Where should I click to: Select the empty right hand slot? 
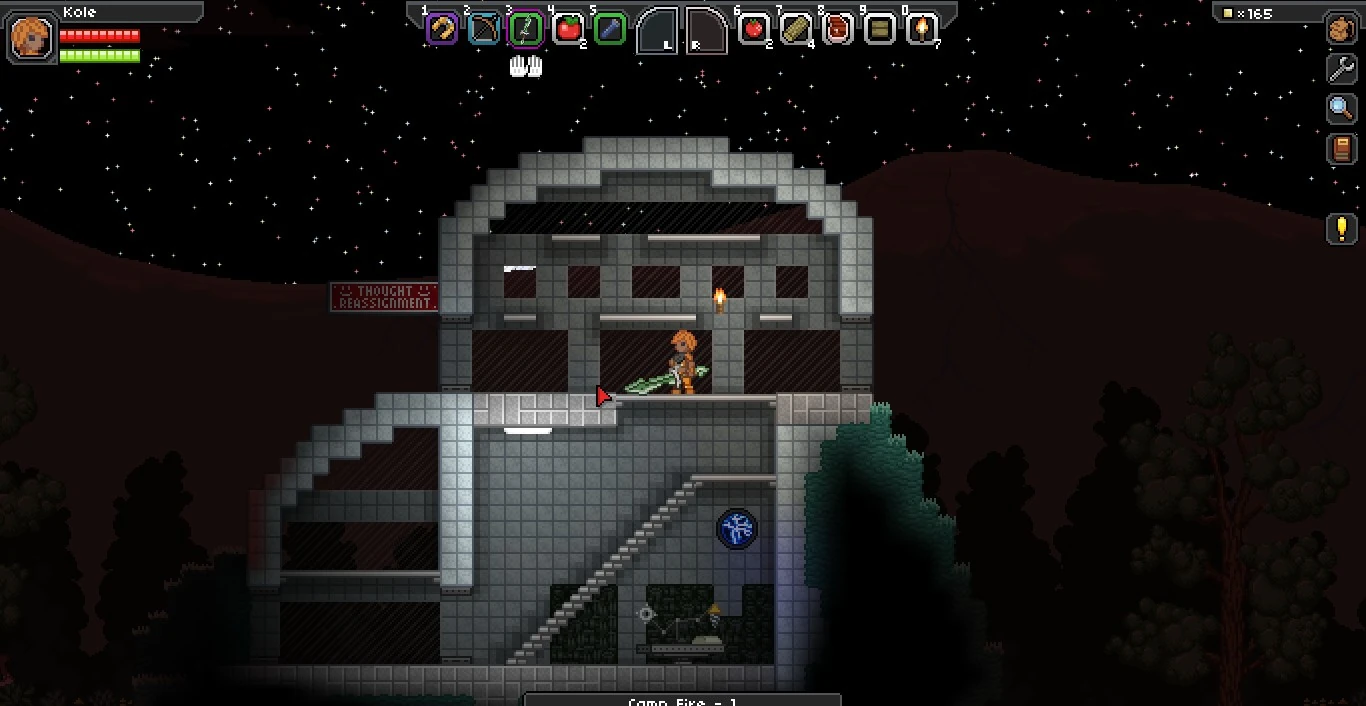(706, 31)
